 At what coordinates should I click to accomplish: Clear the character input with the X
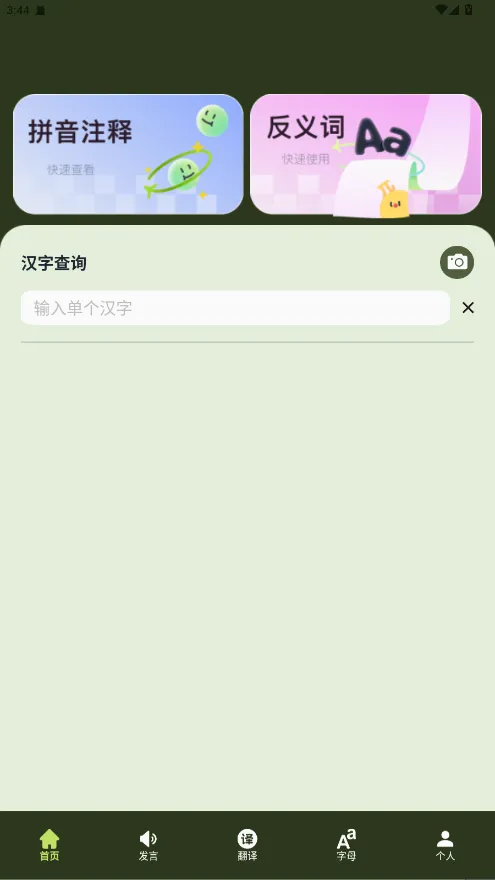[468, 308]
